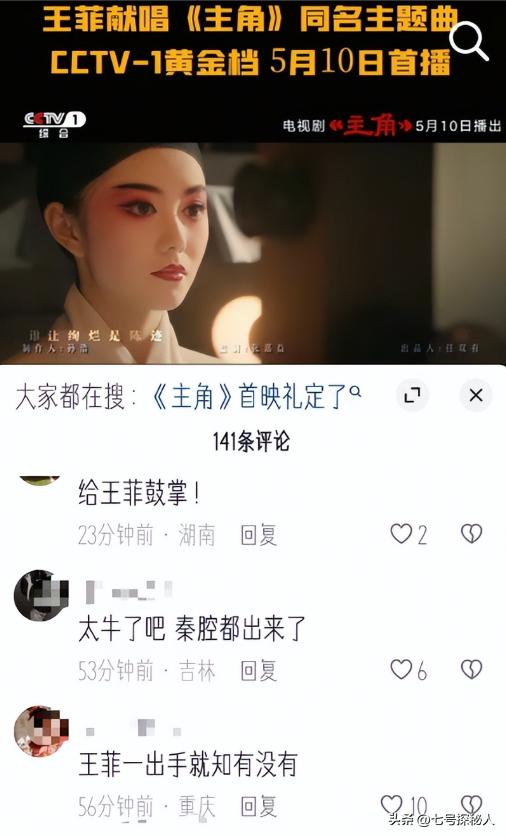Close the comments panel
The height and width of the screenshot is (837, 506).
point(476,396)
